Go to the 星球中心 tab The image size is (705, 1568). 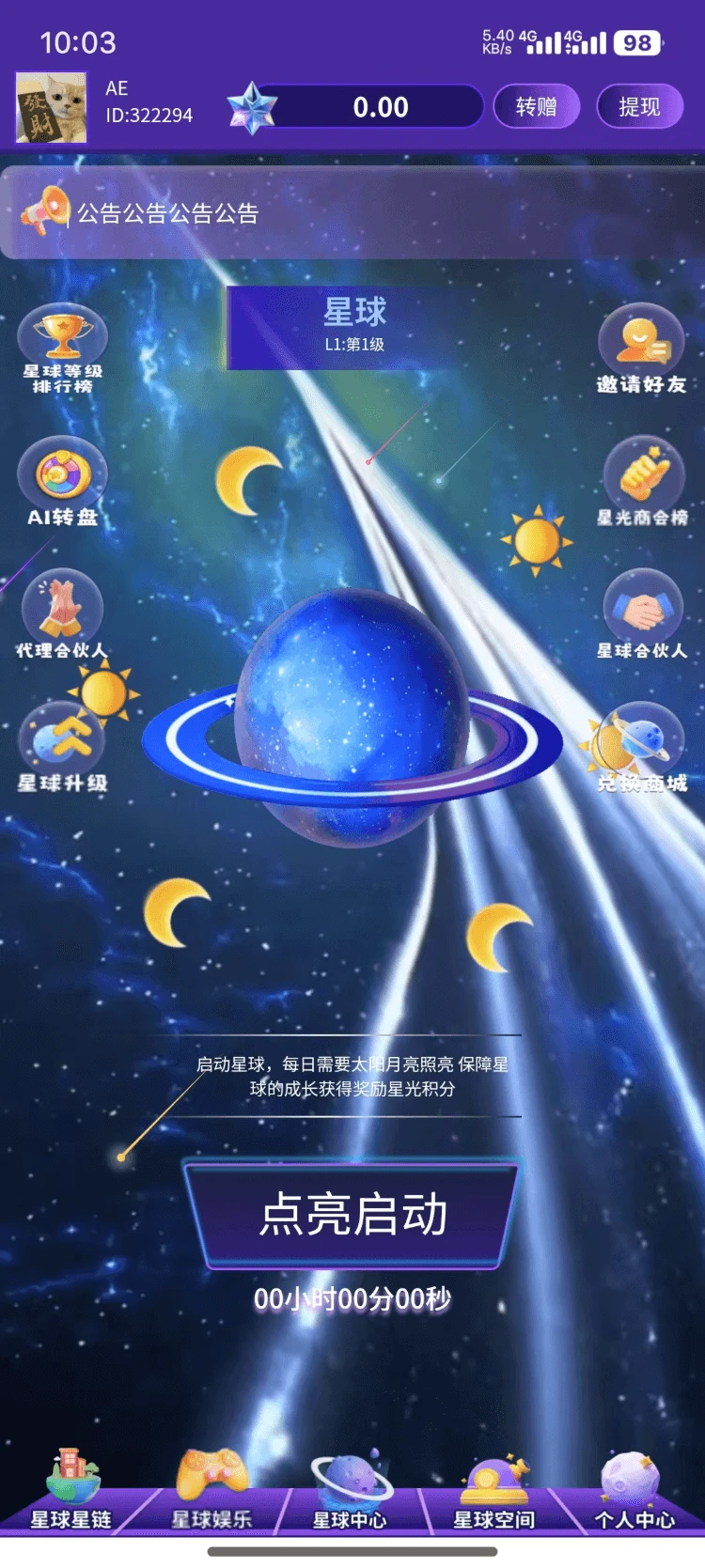(x=351, y=1494)
